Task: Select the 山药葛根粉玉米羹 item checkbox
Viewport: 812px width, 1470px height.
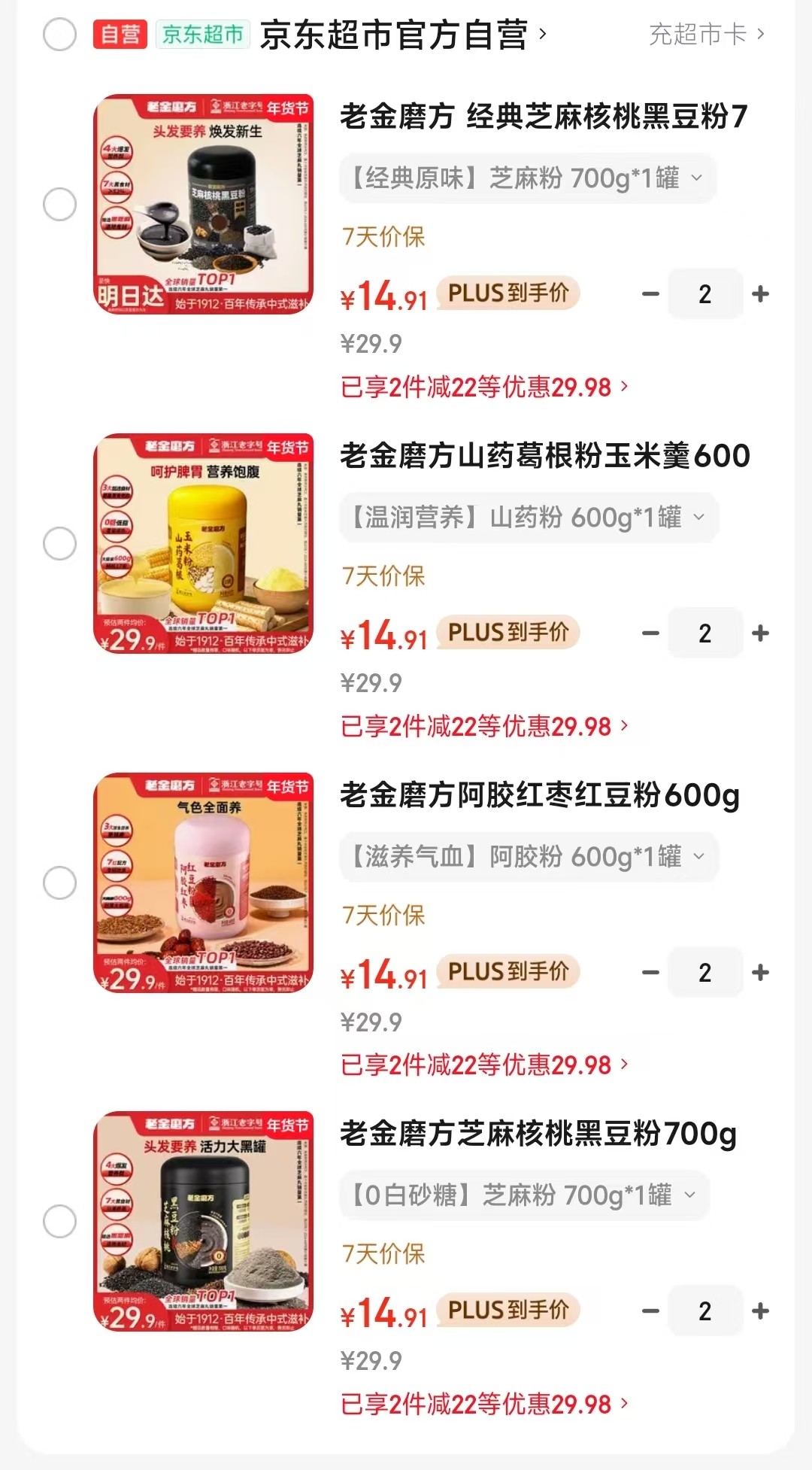Action: tap(60, 544)
